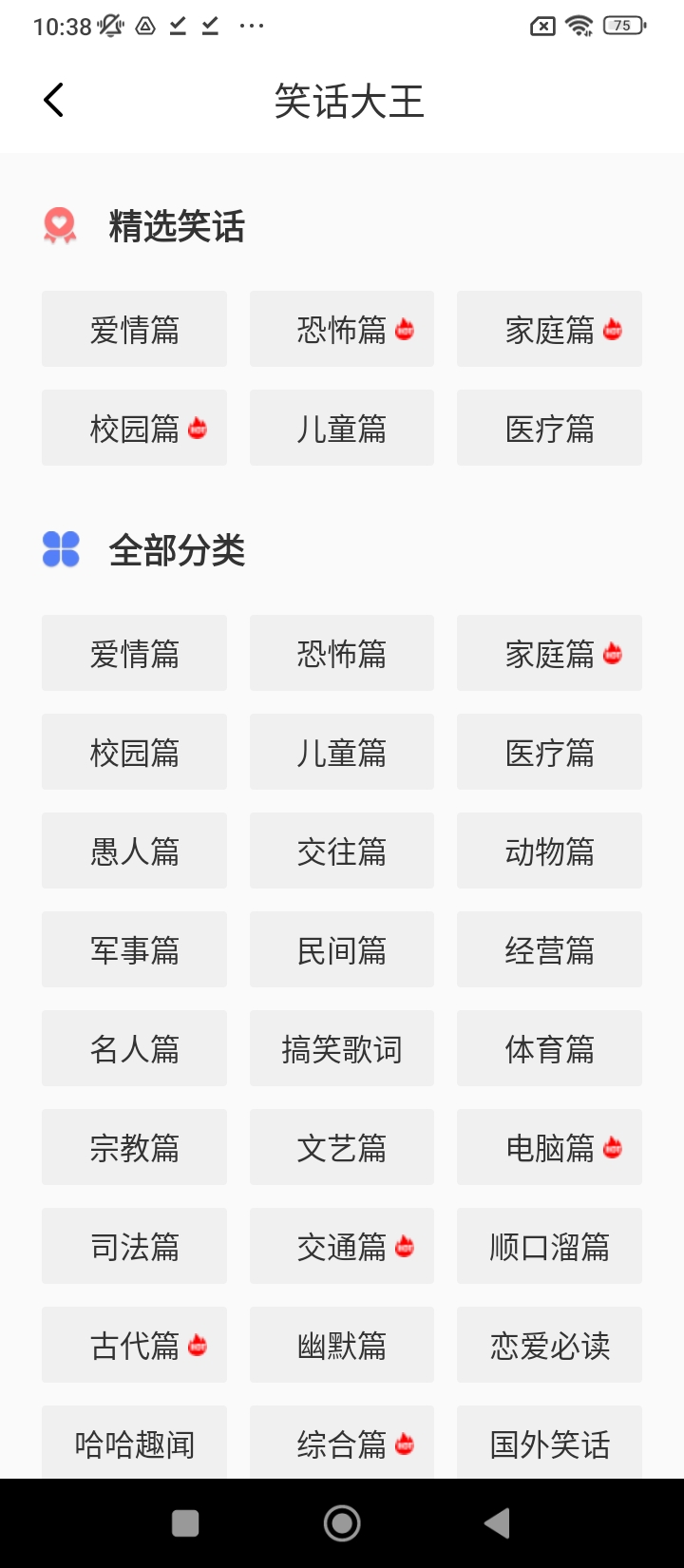Tap the 名人篇 category

coord(134,1049)
